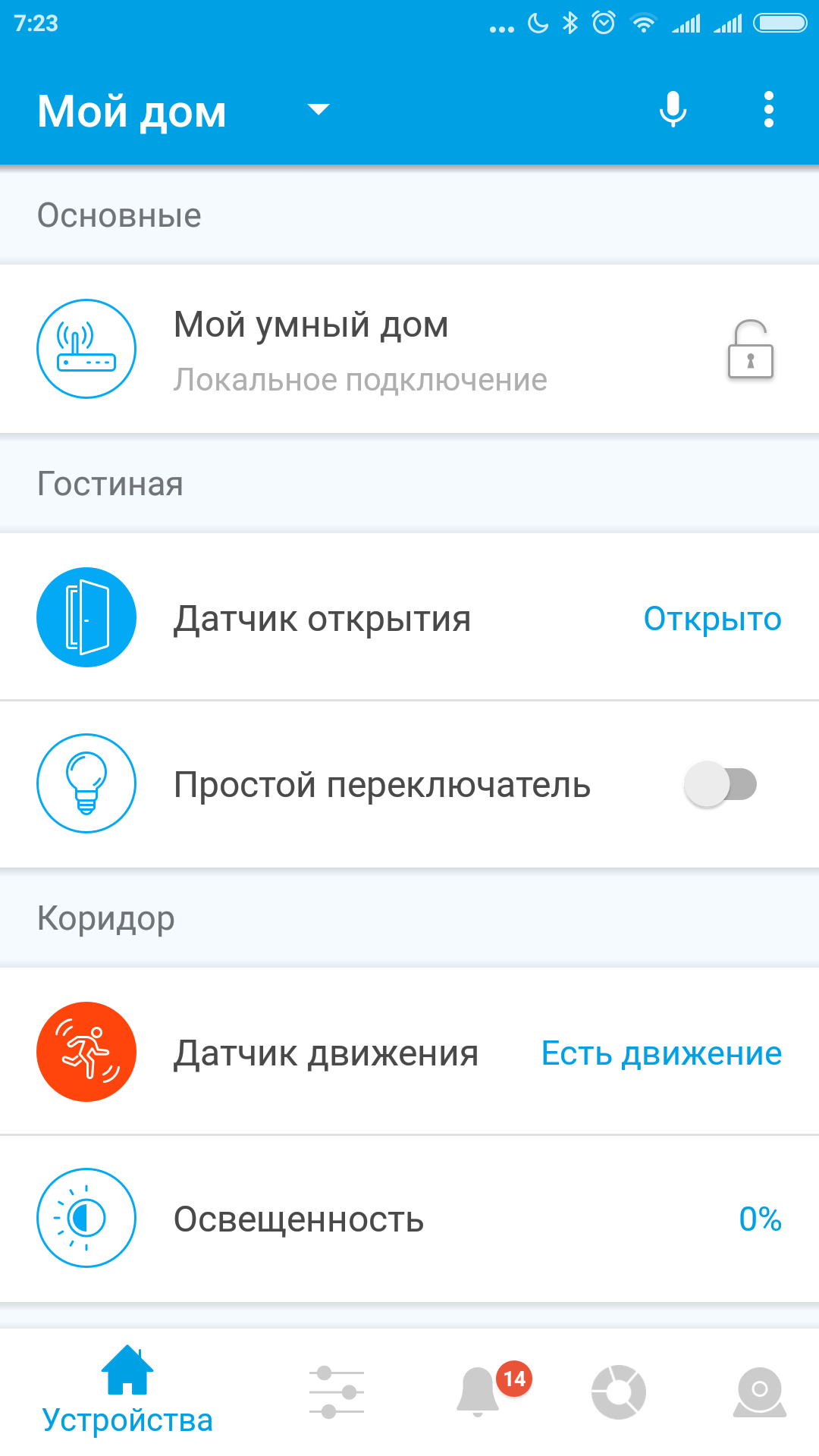Switch to the Устройства tab
The height and width of the screenshot is (1456, 819).
point(127,1392)
